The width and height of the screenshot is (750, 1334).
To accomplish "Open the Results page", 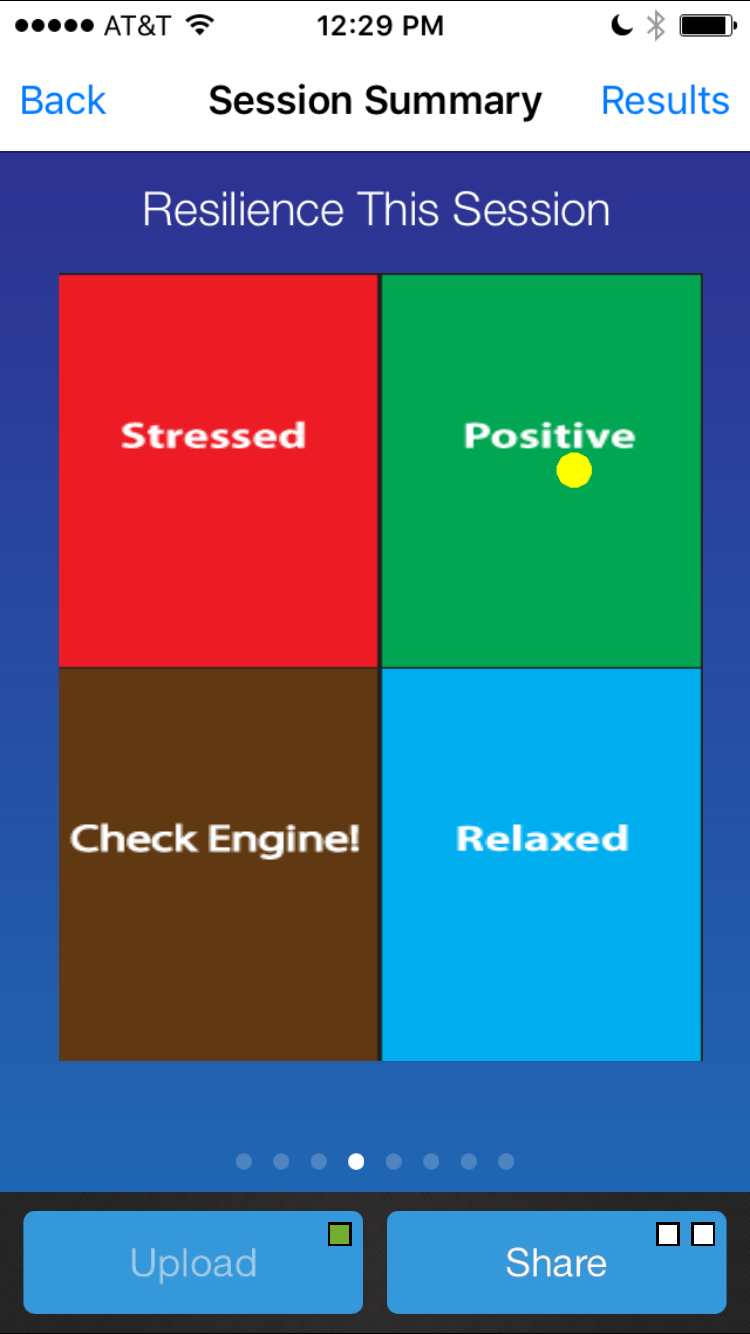I will coord(665,101).
